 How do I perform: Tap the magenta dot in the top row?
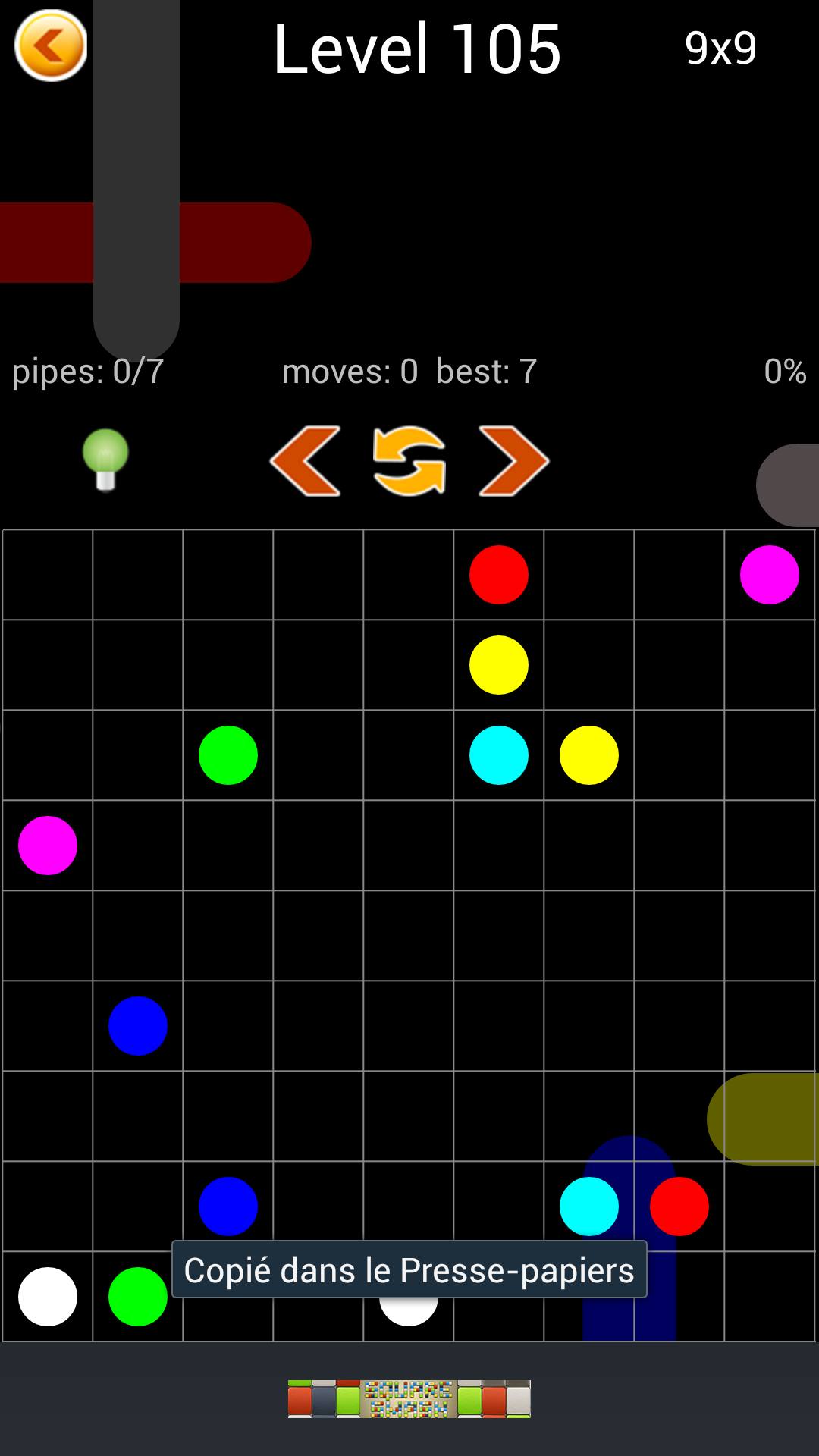(x=769, y=575)
